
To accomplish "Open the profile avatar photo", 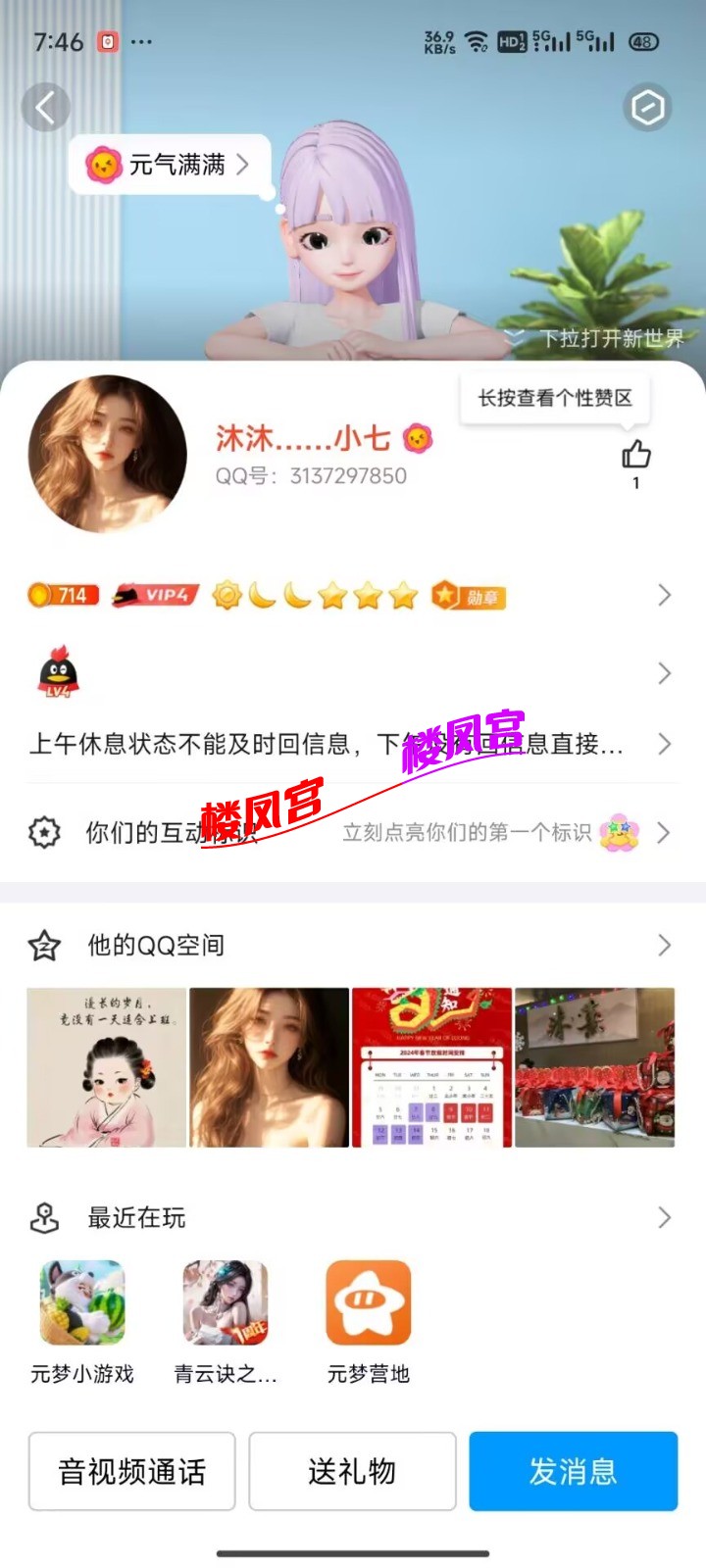I will click(108, 454).
